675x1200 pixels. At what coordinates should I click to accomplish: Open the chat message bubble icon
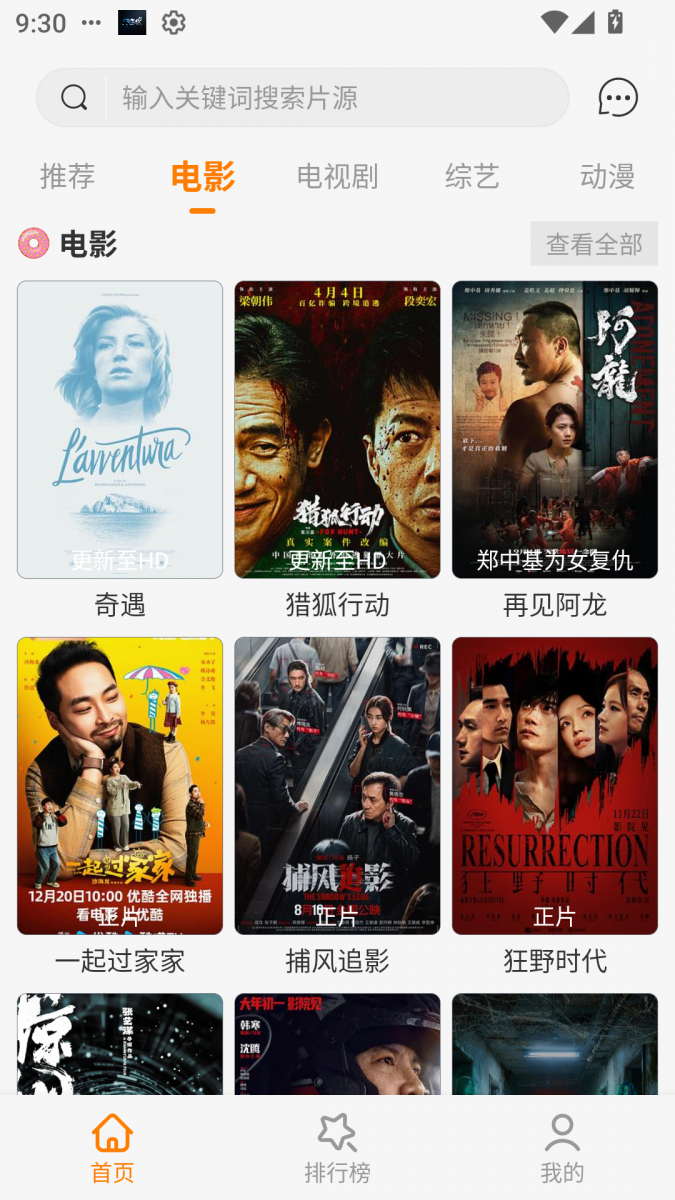point(618,98)
